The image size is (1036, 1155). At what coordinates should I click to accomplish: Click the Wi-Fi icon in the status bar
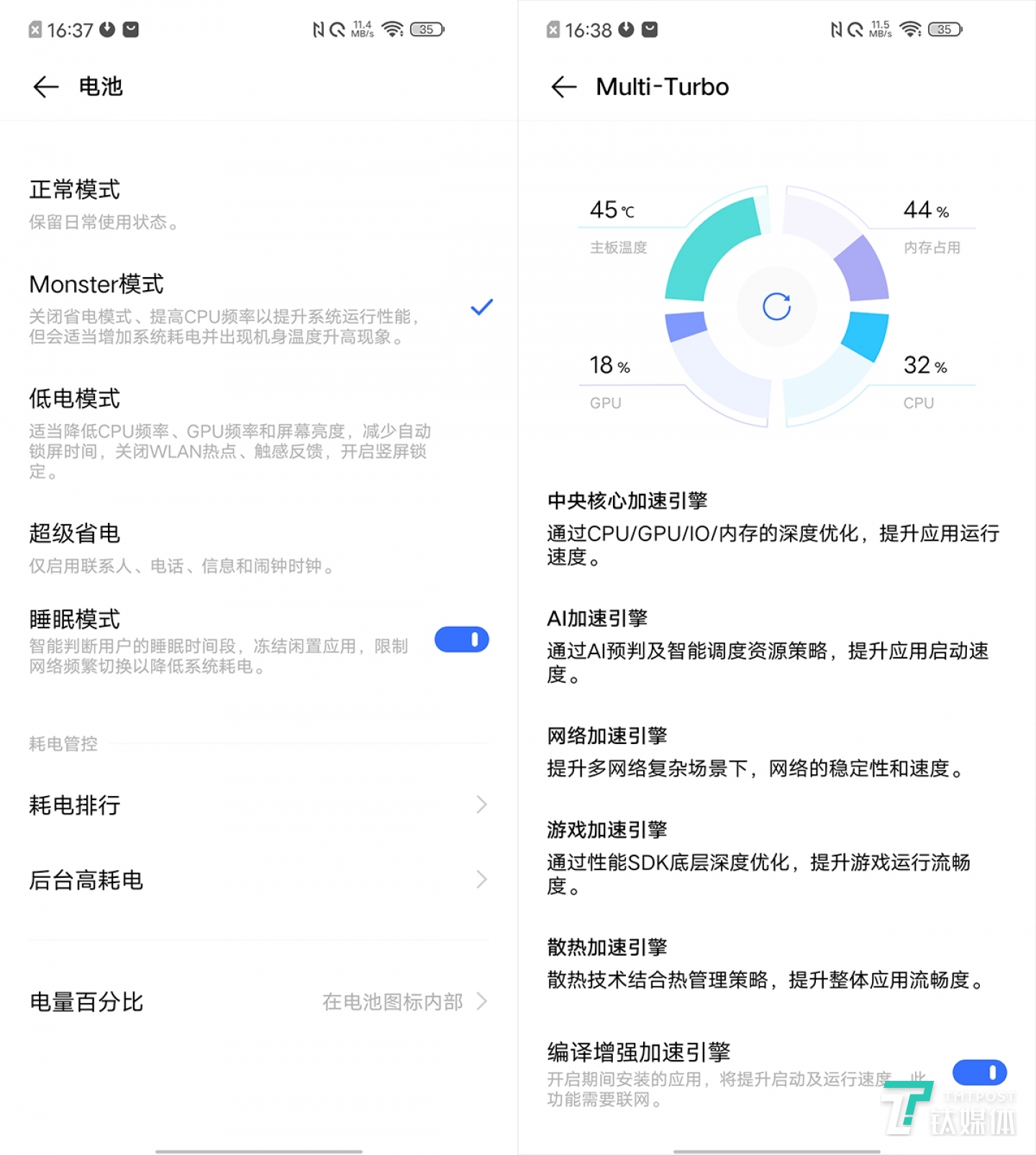(391, 30)
